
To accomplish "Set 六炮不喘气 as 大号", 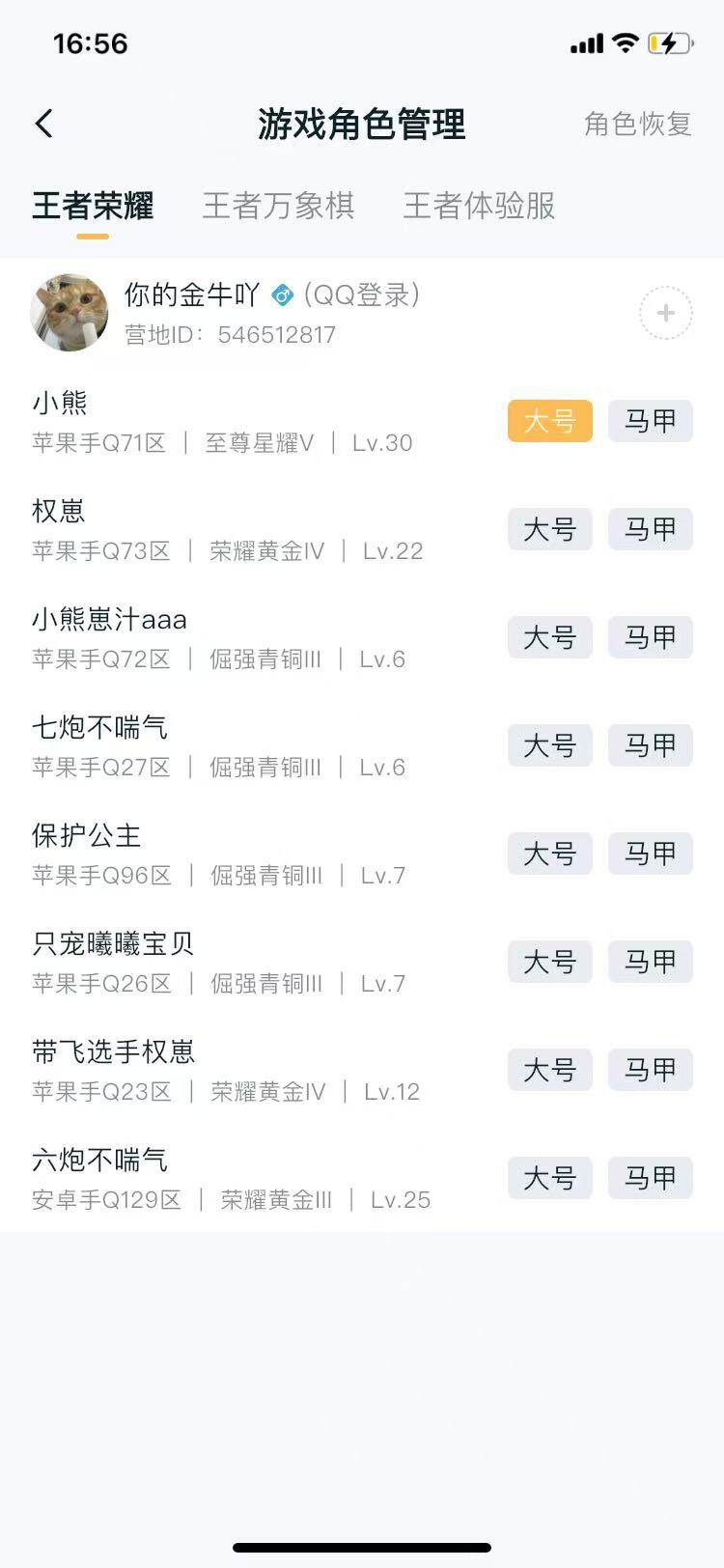I will point(549,1178).
